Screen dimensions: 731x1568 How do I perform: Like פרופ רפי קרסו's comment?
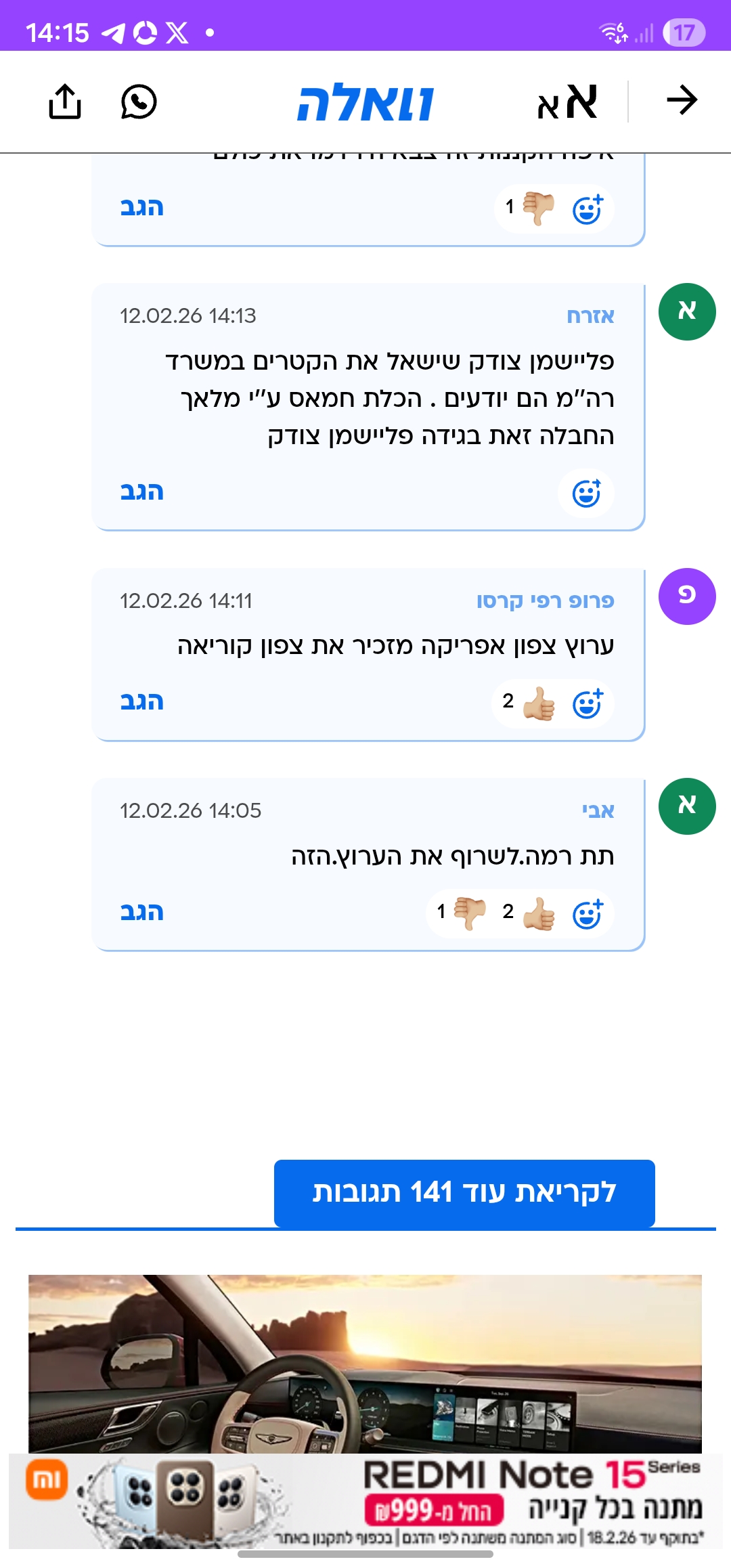[x=538, y=704]
